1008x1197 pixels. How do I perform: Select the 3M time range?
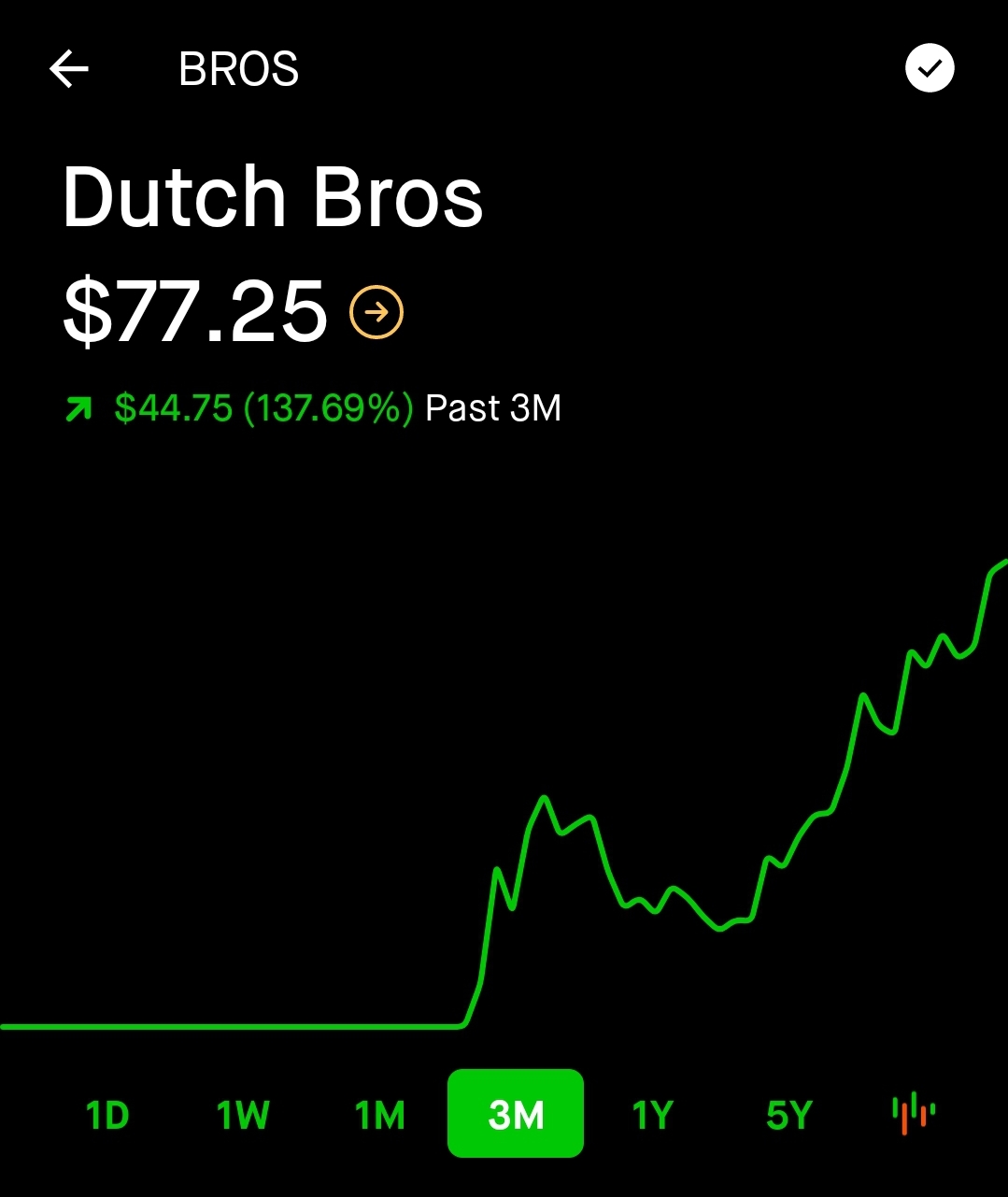click(516, 1114)
